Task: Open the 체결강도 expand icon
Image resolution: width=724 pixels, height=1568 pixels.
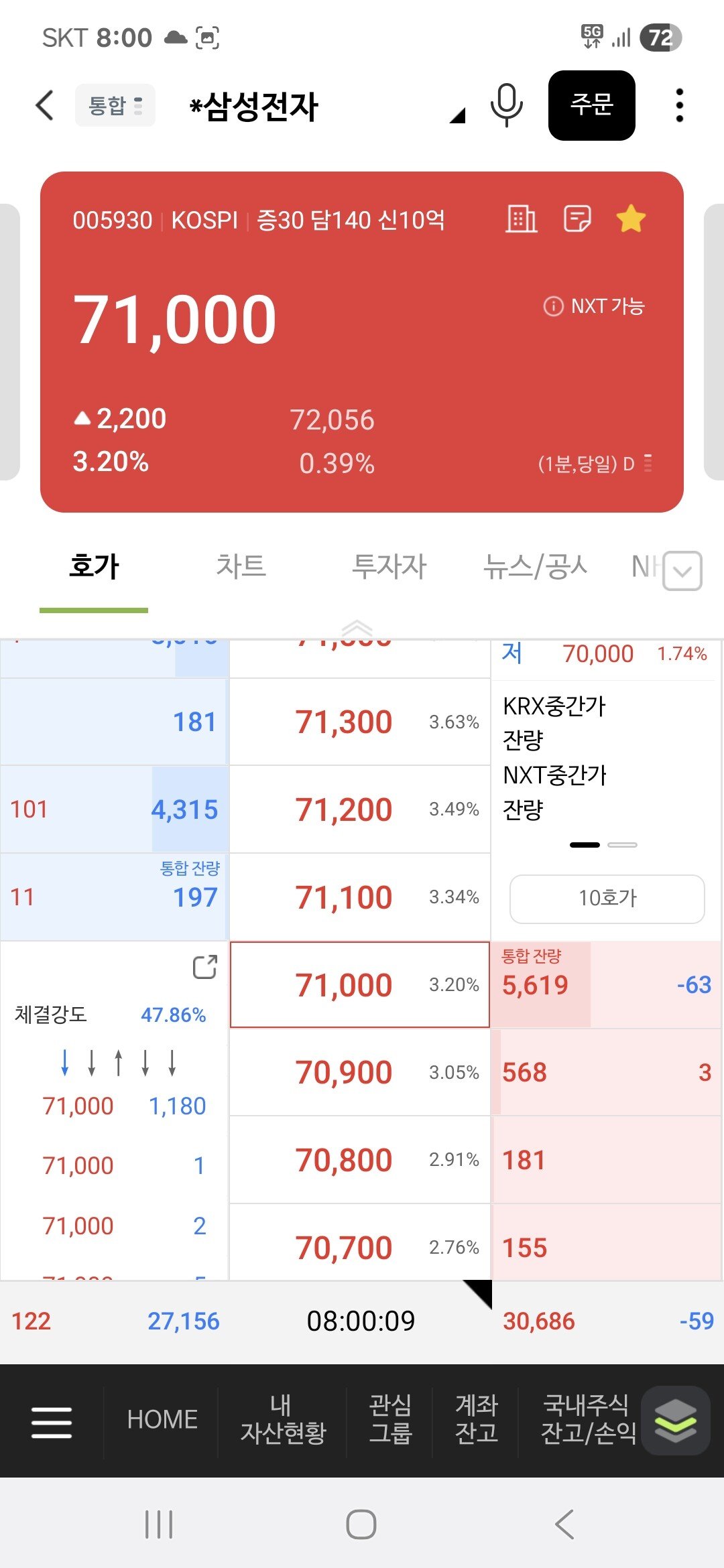Action: [x=205, y=967]
